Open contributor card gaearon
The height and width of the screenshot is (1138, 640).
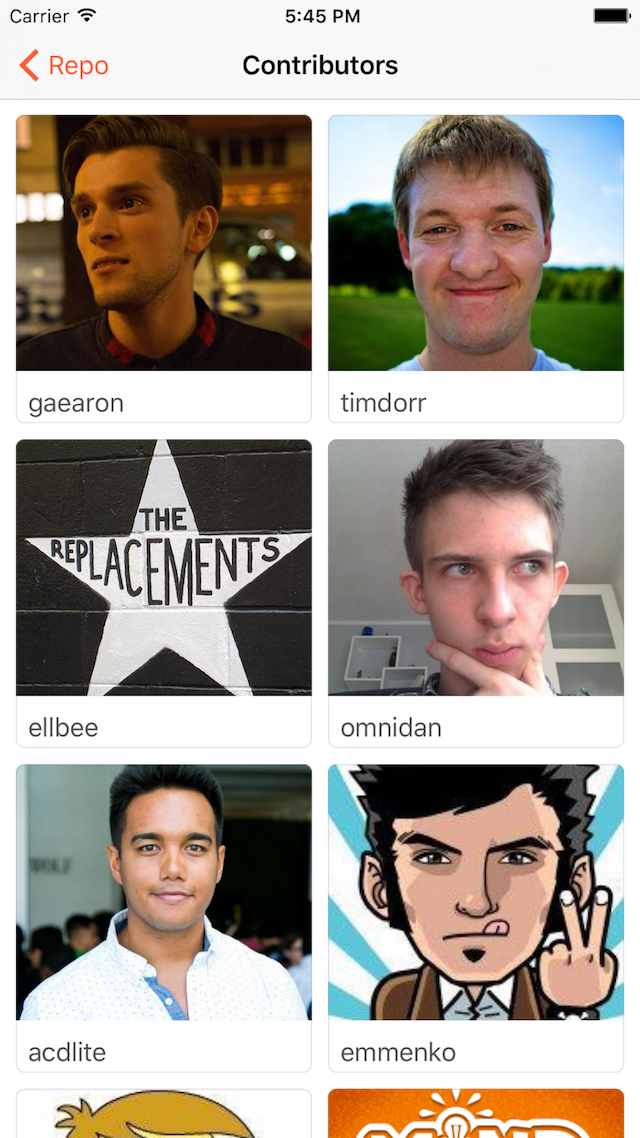[164, 268]
